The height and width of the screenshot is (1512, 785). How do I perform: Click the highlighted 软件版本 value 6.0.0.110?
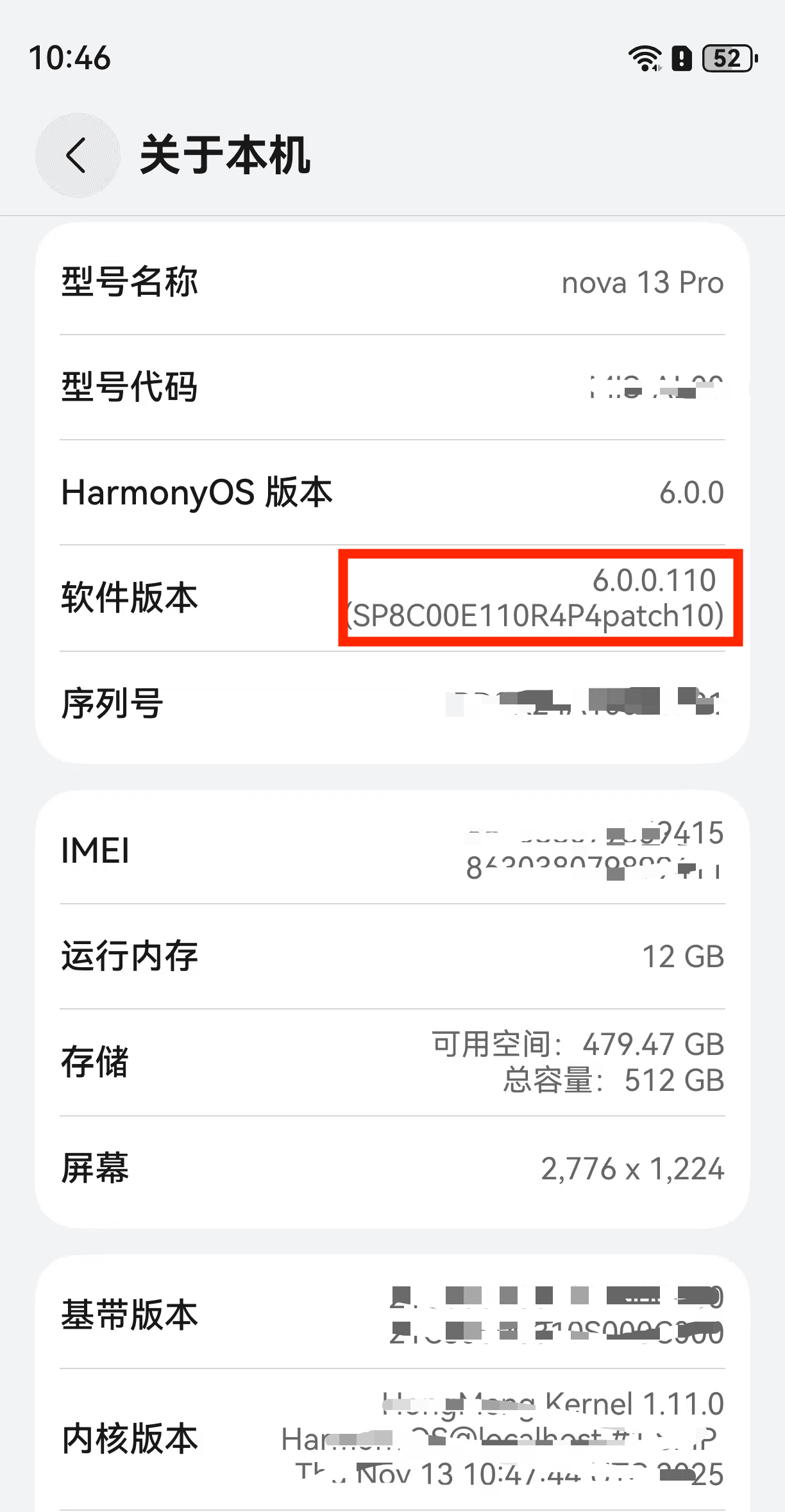coord(654,580)
